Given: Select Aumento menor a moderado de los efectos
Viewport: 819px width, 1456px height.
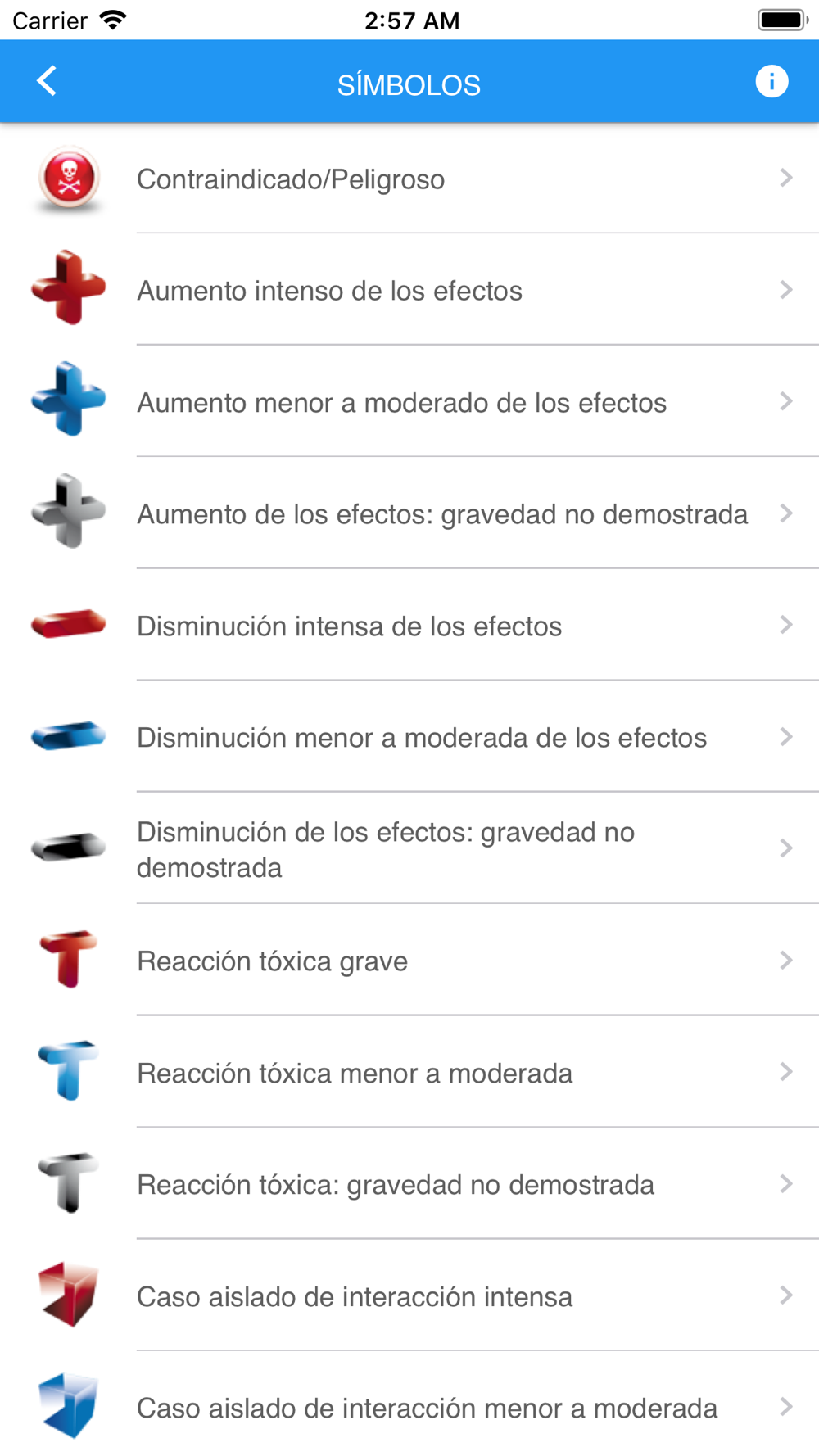Looking at the screenshot, I should click(x=409, y=401).
